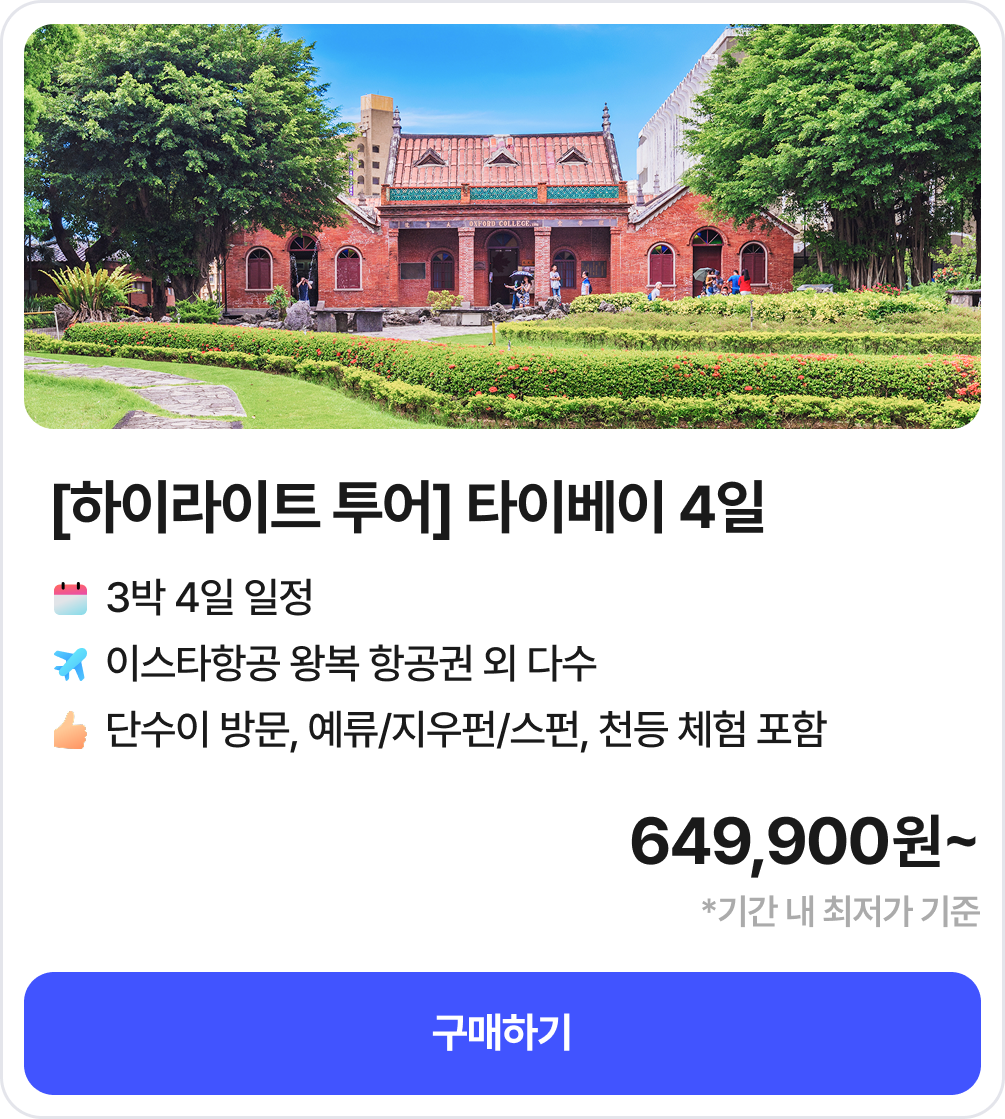The width and height of the screenshot is (1005, 1119).
Task: Tap the 구매하기 purchase button
Action: click(x=502, y=1033)
